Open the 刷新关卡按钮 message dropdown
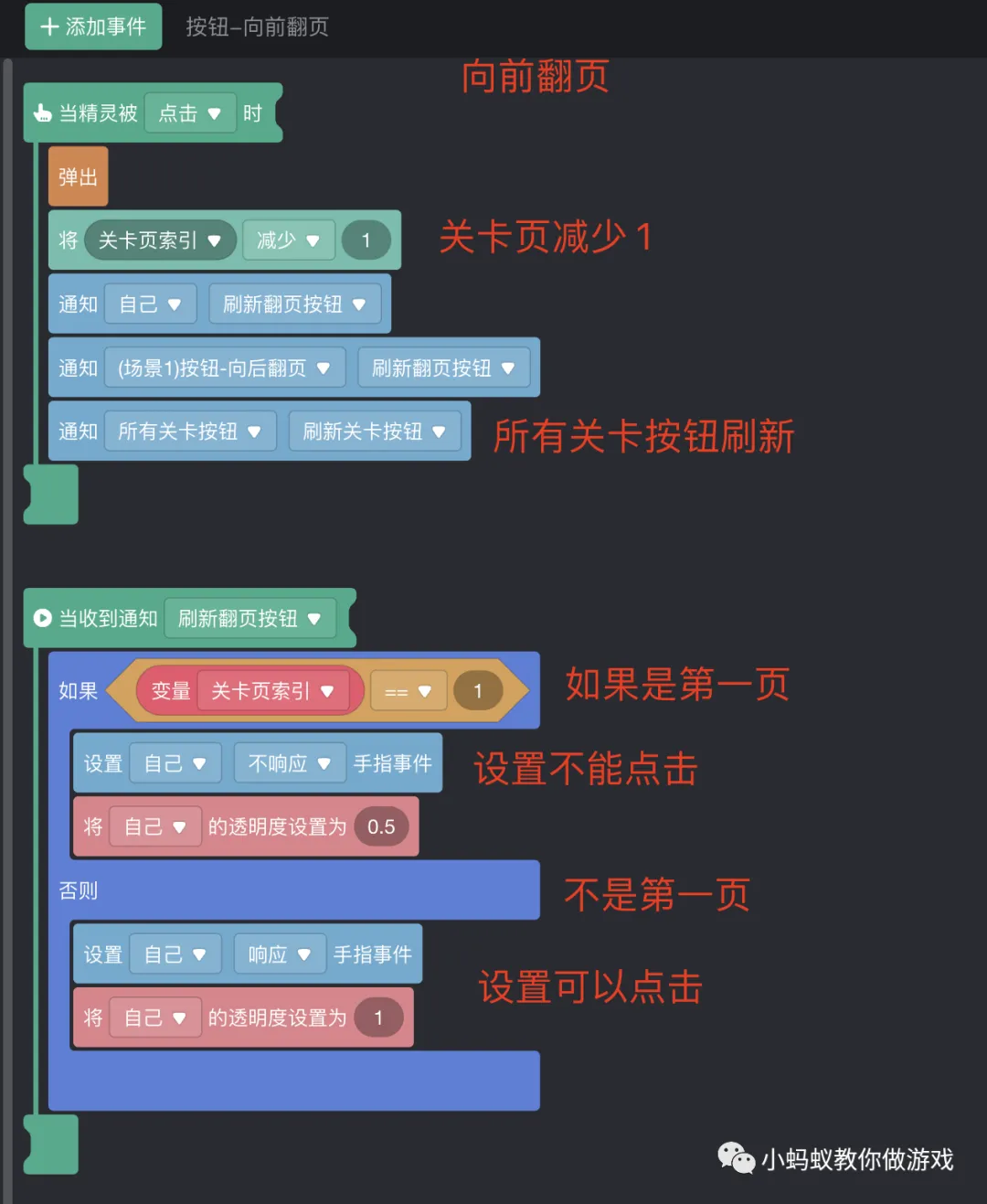987x1204 pixels. pos(374,432)
